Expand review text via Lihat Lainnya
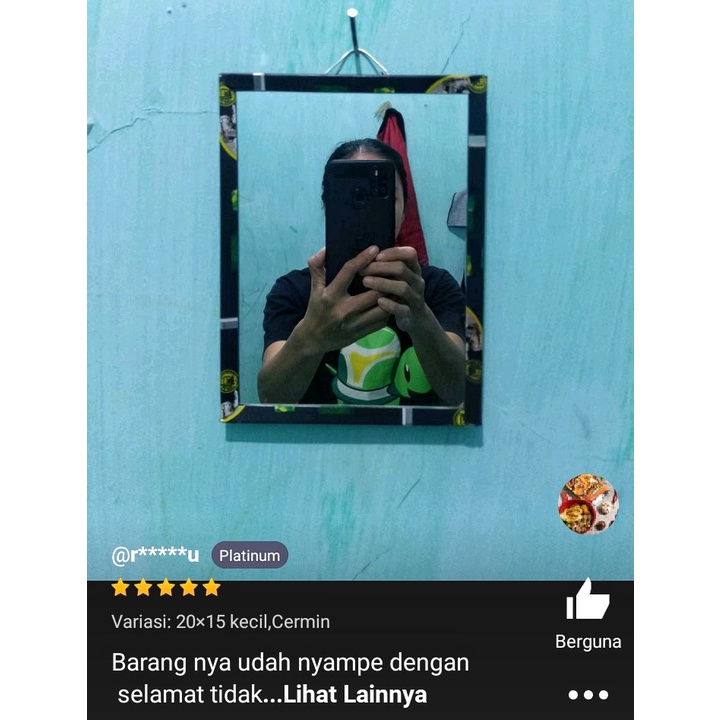This screenshot has width=720, height=720. coord(356,694)
